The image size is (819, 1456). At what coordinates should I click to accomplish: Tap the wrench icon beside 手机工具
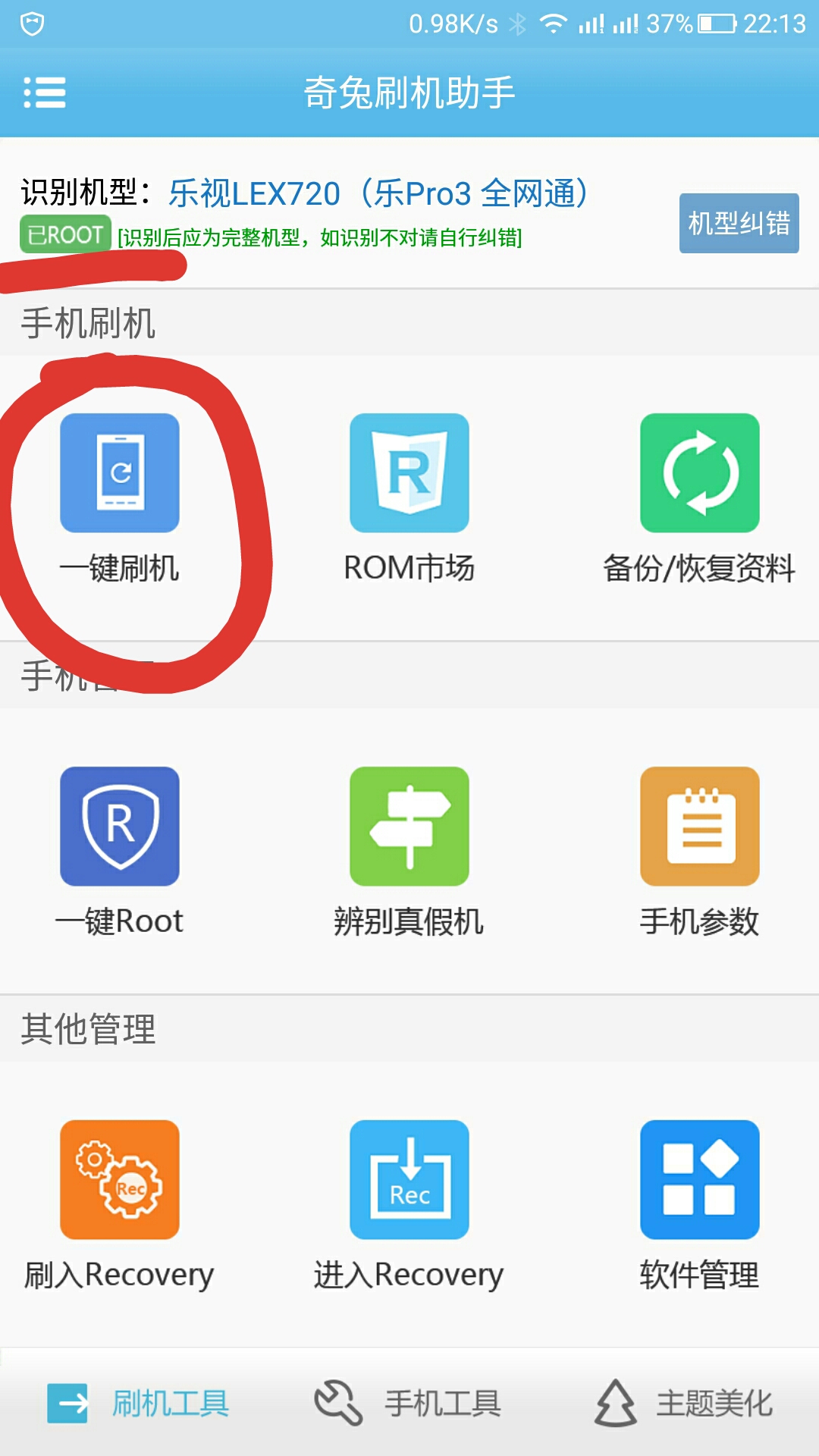tap(338, 1402)
